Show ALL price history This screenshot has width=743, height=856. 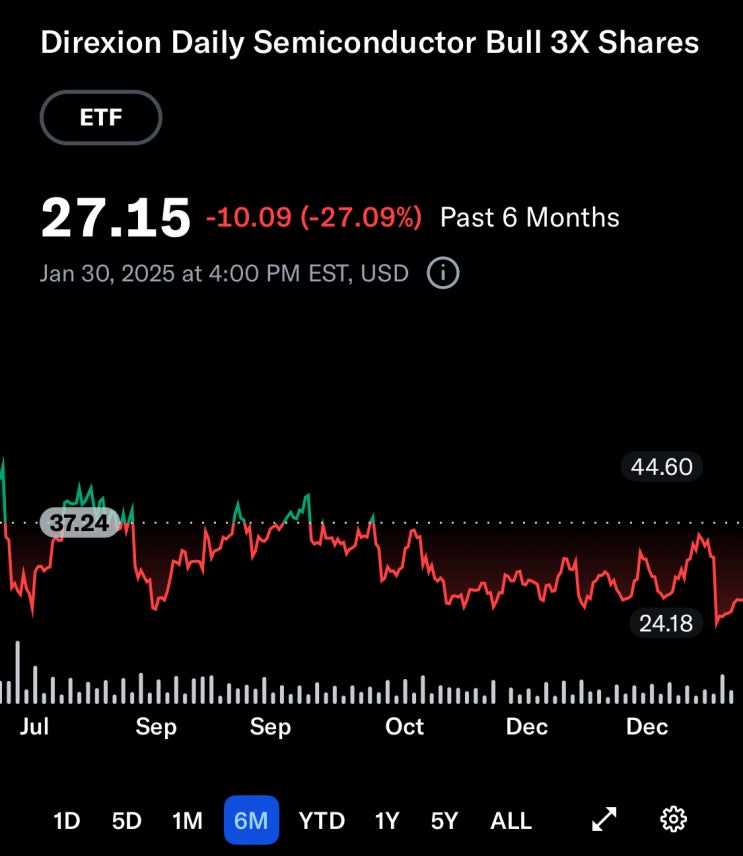[x=511, y=821]
